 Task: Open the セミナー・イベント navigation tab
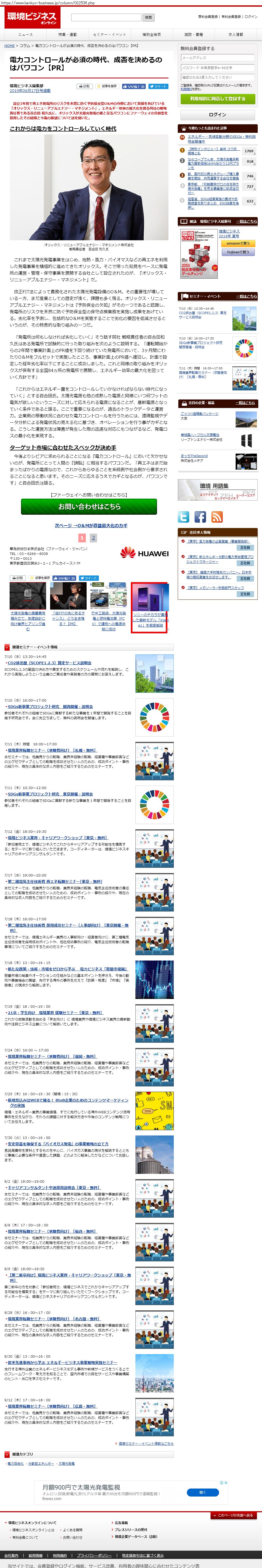click(x=110, y=35)
